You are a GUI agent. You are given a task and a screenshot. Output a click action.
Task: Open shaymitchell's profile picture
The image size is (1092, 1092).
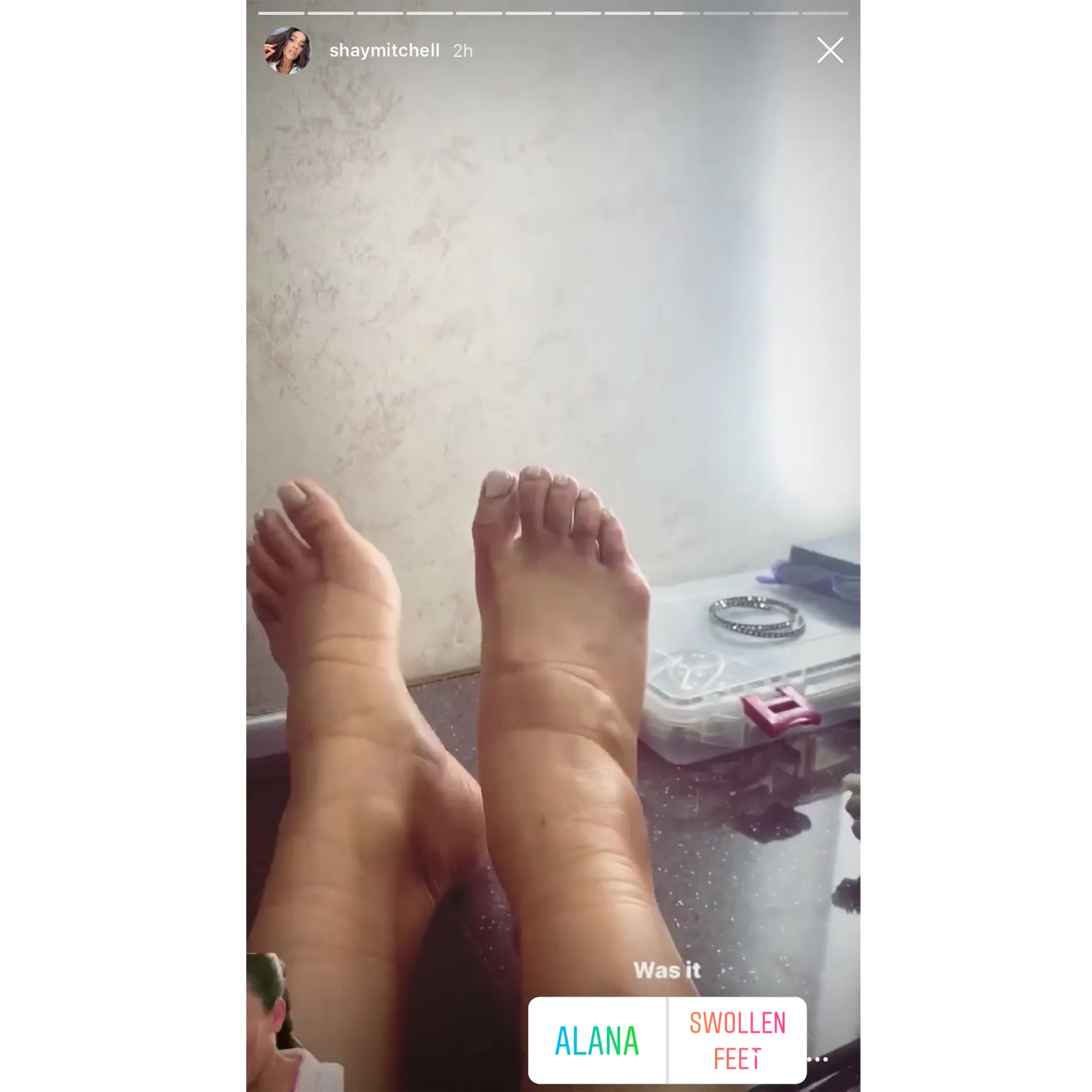point(288,51)
